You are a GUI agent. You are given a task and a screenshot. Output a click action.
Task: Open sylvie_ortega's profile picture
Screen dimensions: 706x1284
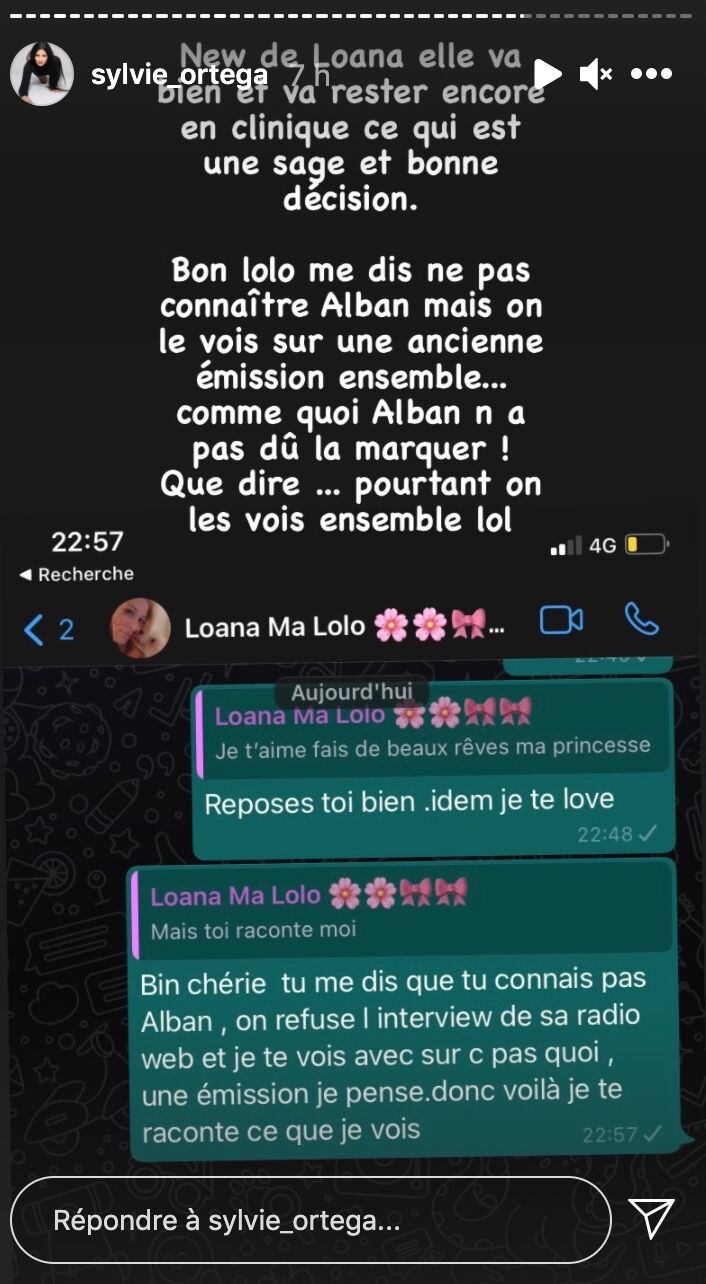tap(42, 74)
